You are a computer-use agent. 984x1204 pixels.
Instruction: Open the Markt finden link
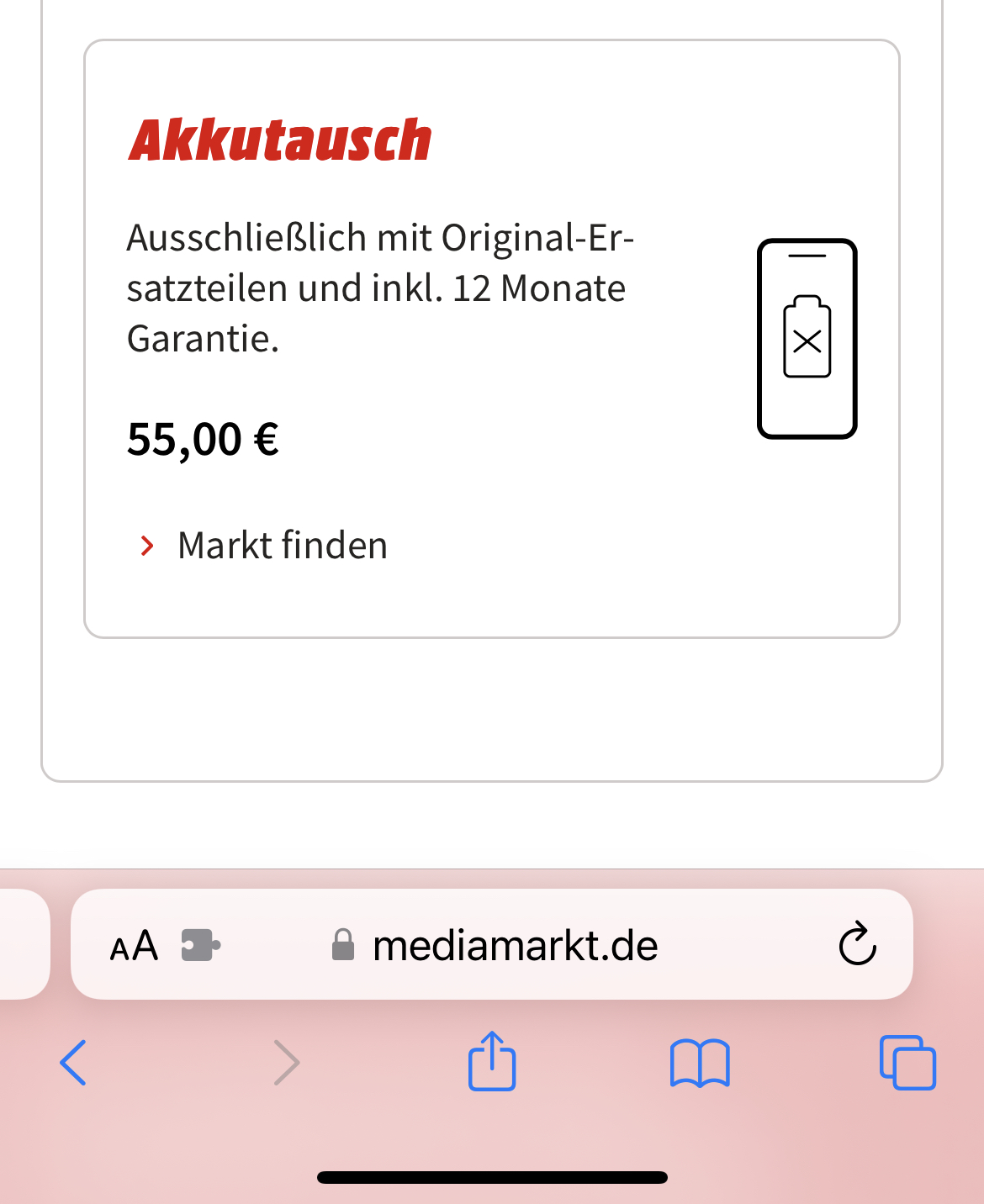[281, 546]
